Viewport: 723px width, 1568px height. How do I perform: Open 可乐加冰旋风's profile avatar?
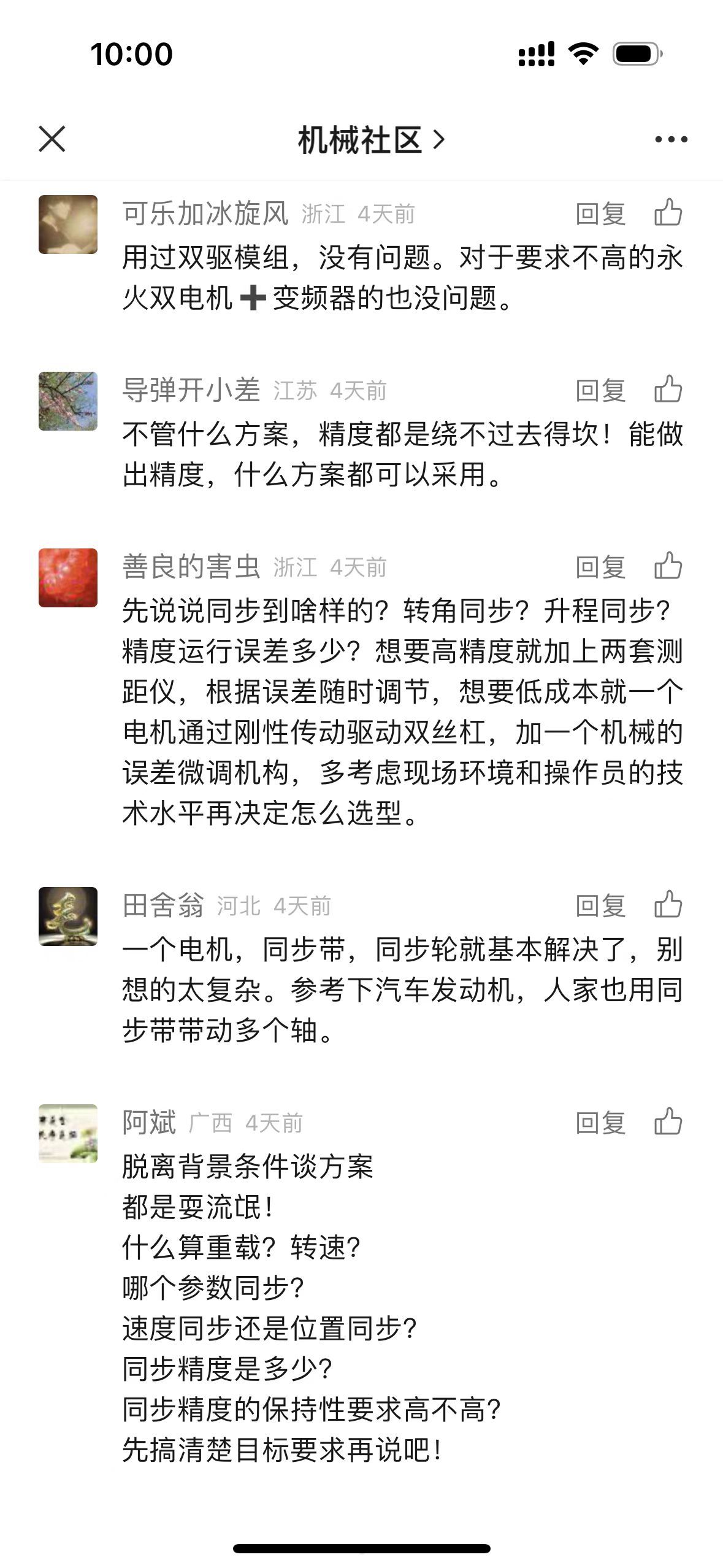click(68, 225)
